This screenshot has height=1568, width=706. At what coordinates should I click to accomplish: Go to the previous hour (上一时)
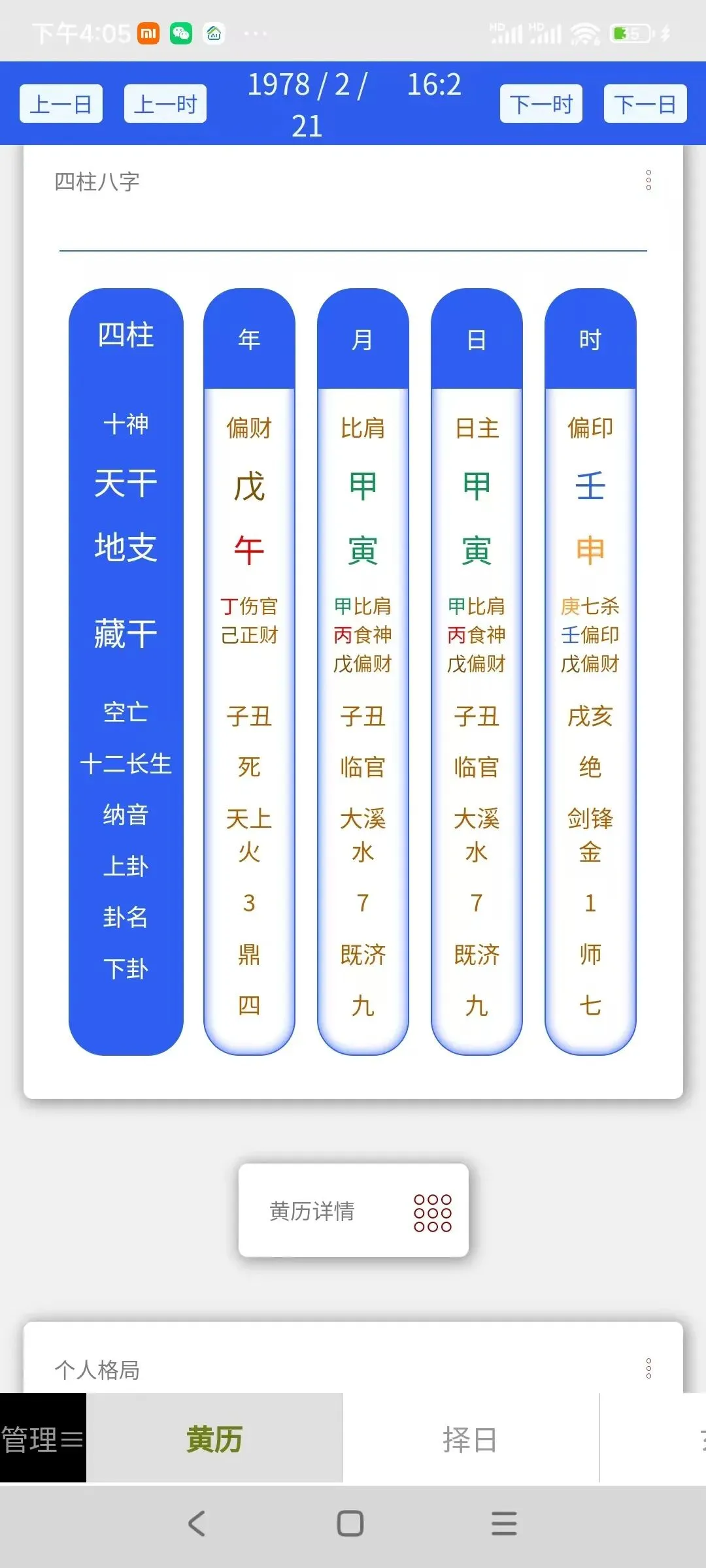pyautogui.click(x=165, y=104)
